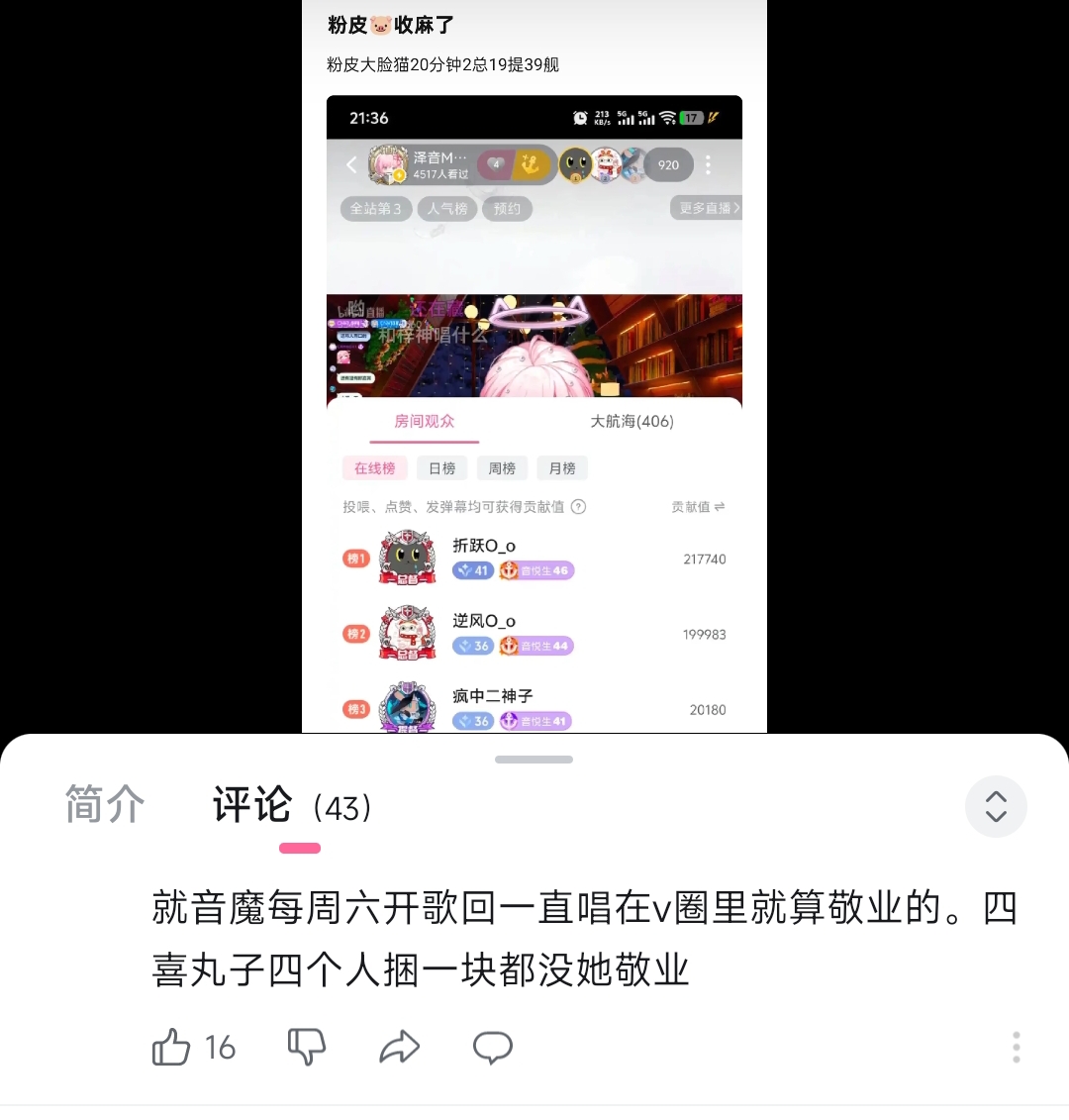Like the comment about 音魔

coord(172,1047)
